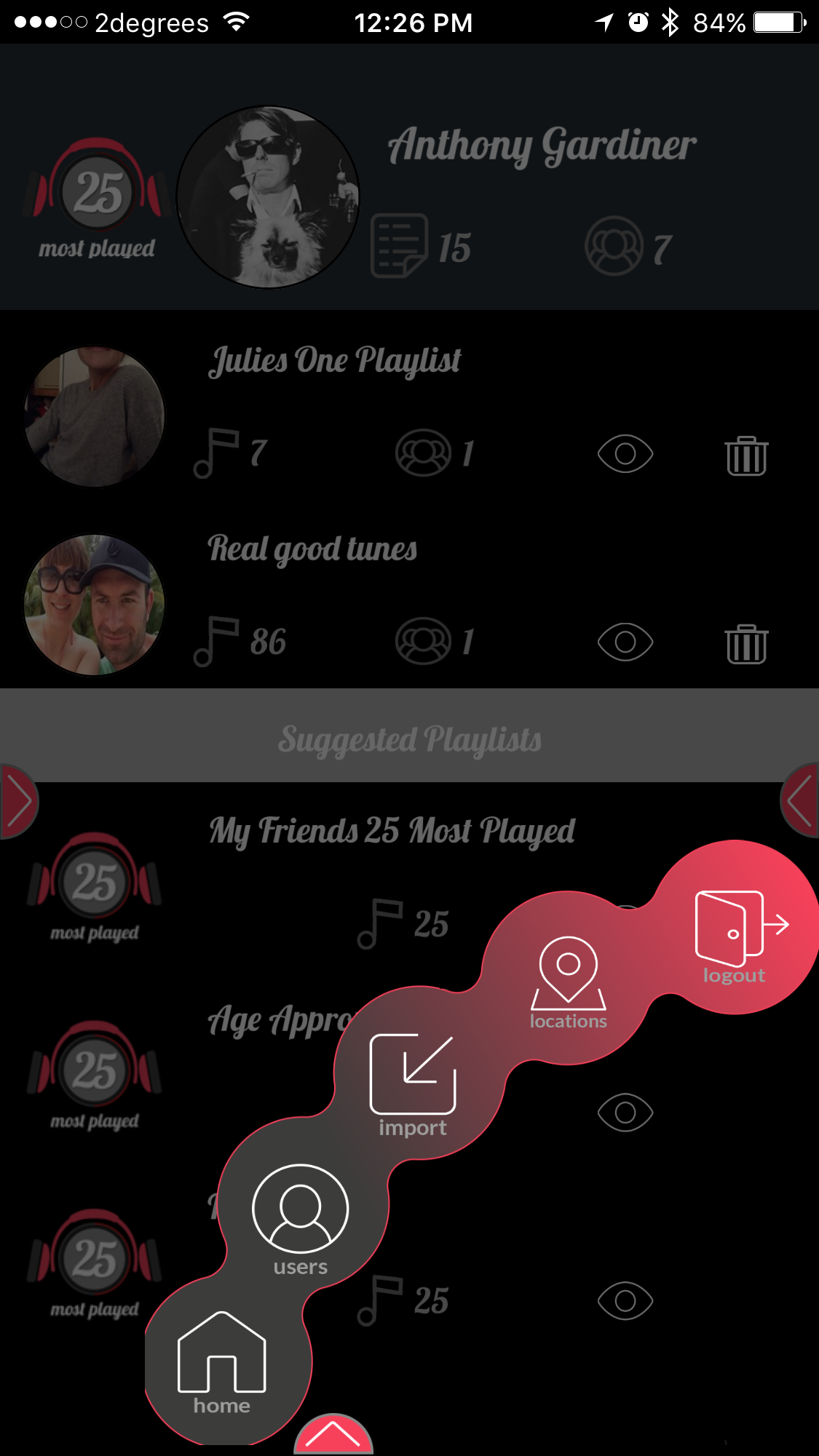Screen dimensions: 819x1456
Task: Go to home from the menu
Action: tap(222, 1362)
